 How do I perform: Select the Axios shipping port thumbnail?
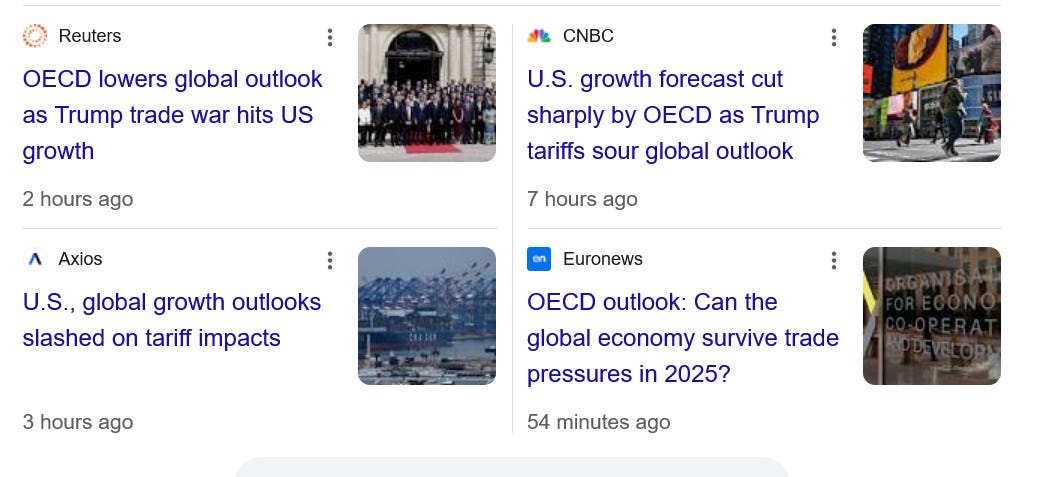(427, 316)
